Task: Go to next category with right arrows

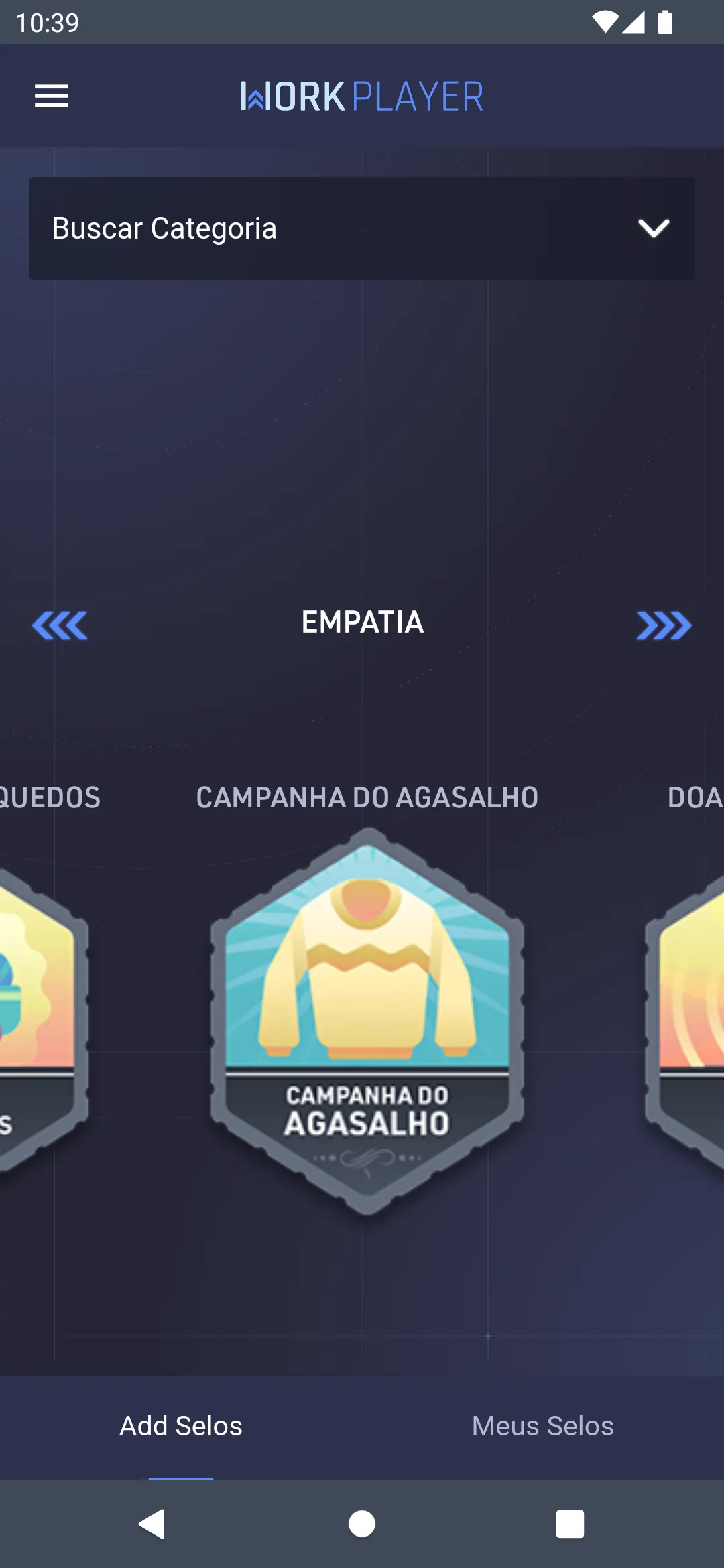Action: point(664,625)
